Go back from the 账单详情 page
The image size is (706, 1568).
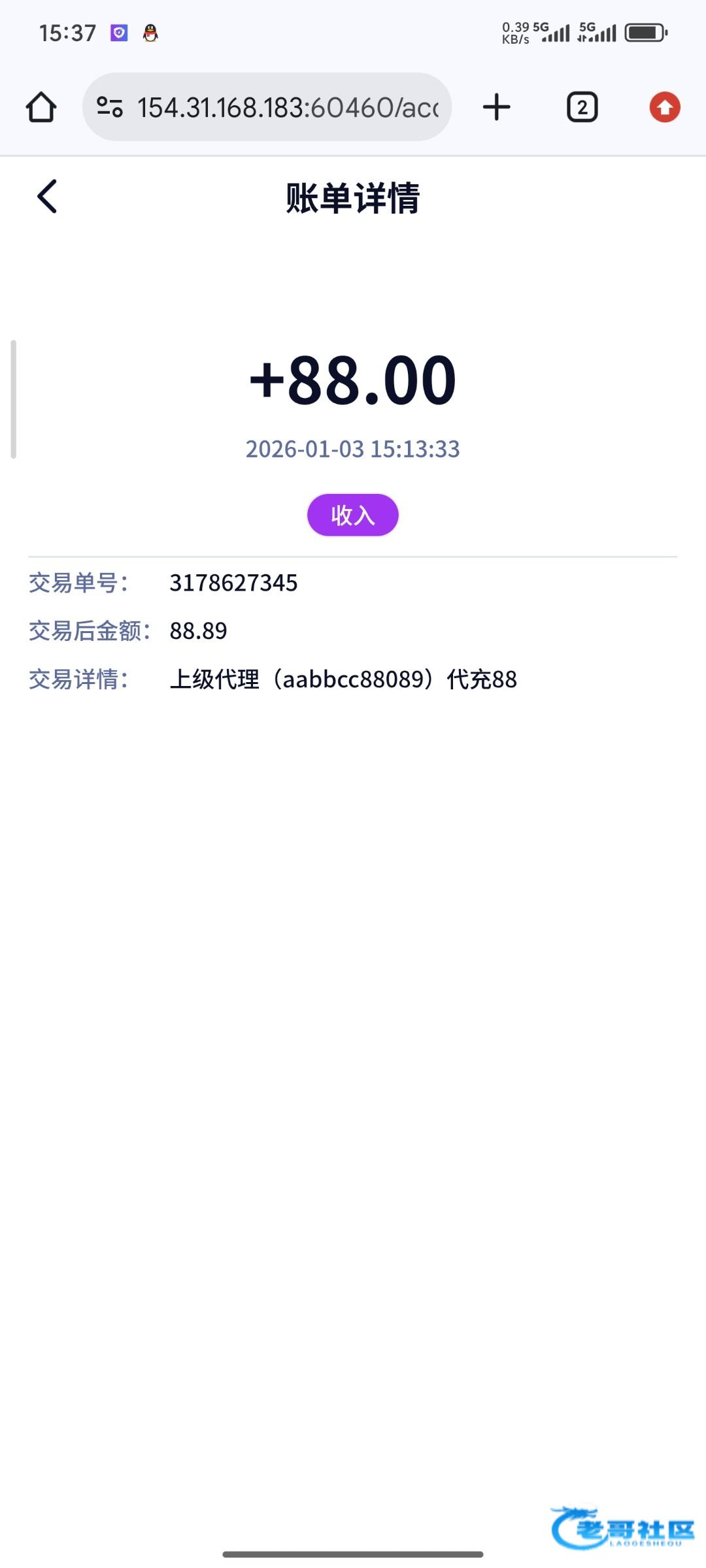click(47, 197)
